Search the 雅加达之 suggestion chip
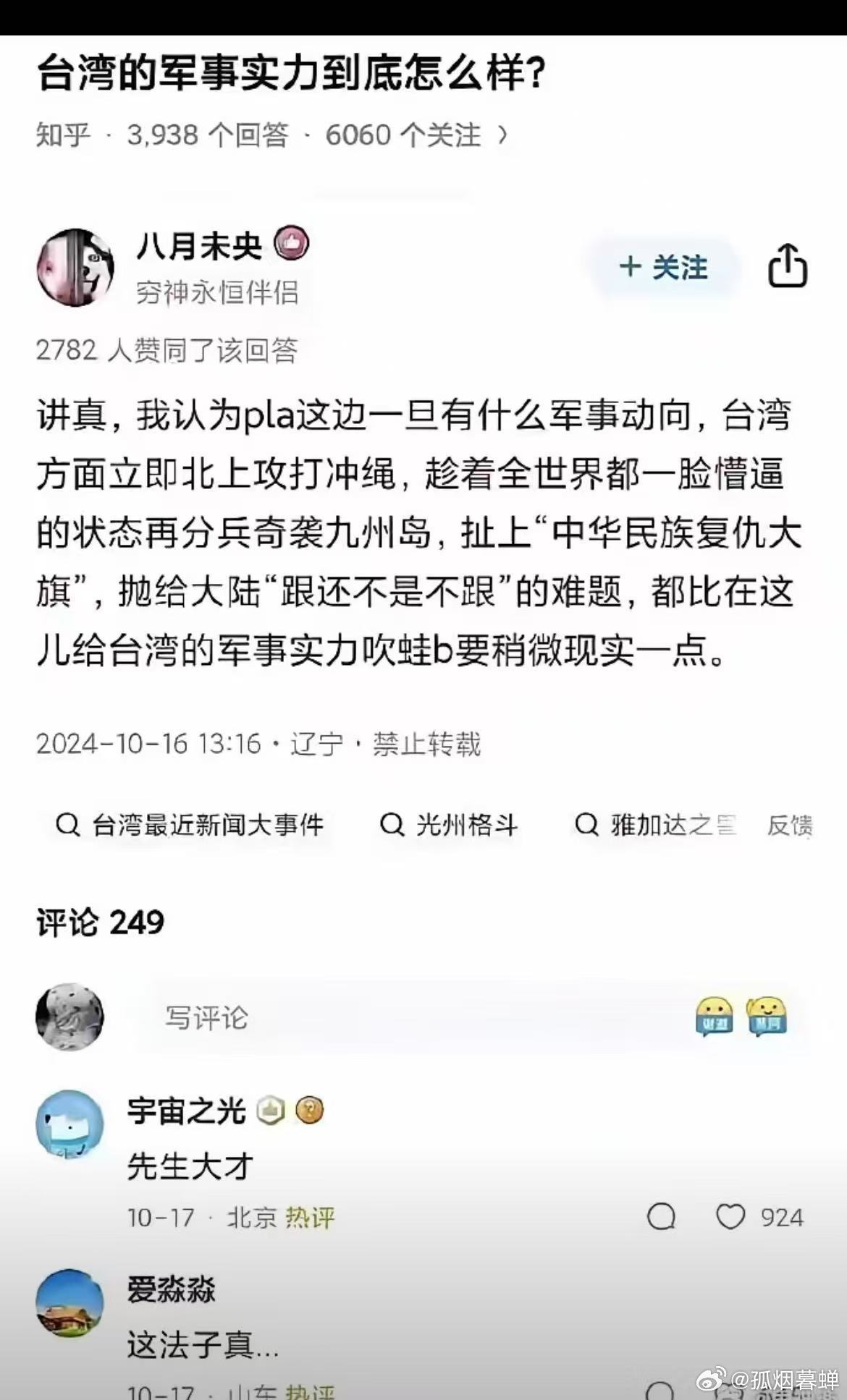The image size is (847, 1400). [x=655, y=825]
